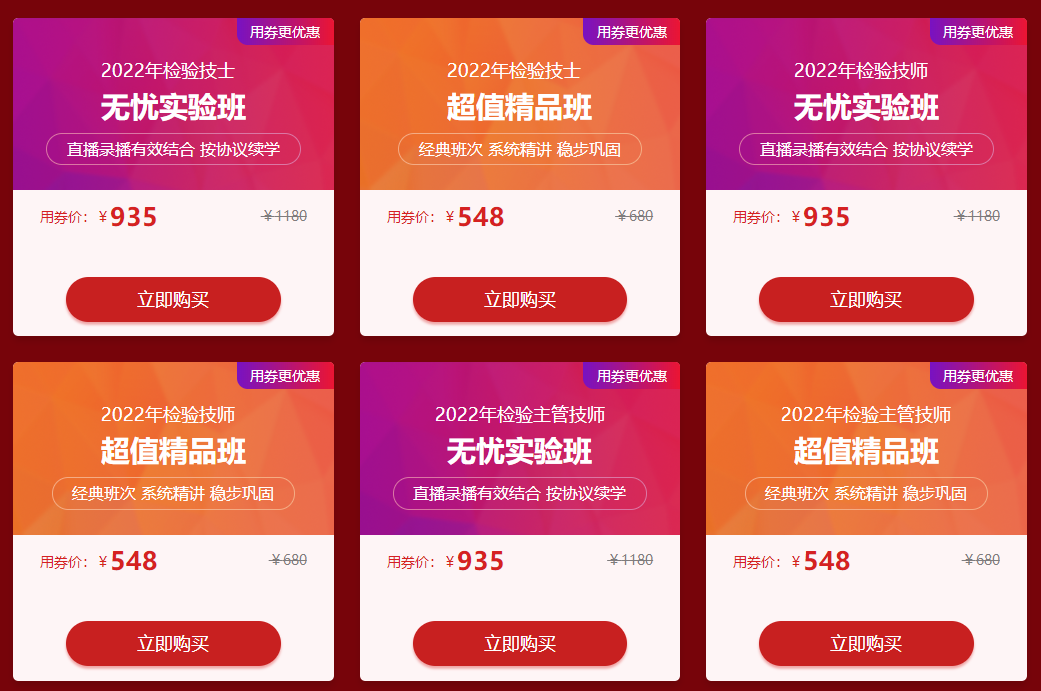Image resolution: width=1041 pixels, height=691 pixels.
Task: Select 立即购买 under 检验技师 超值精品班
Action: (x=173, y=643)
